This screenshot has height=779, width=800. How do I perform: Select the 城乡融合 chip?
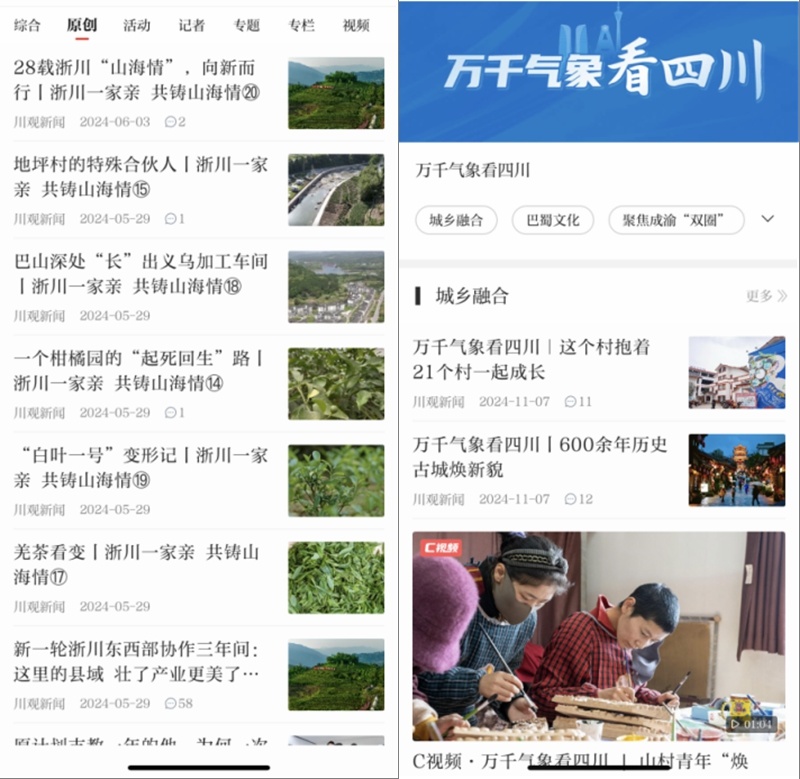(x=456, y=220)
